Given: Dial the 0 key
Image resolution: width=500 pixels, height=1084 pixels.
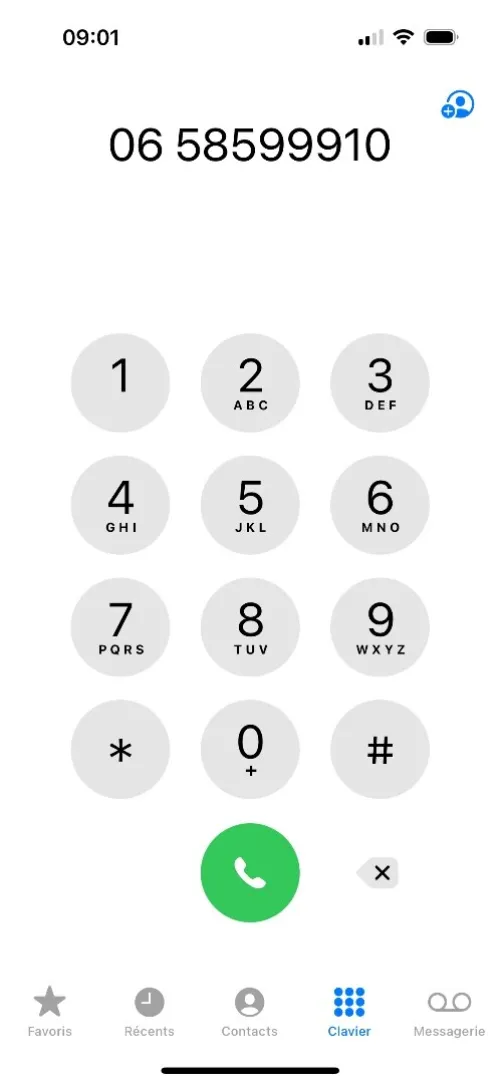Looking at the screenshot, I should [x=250, y=749].
